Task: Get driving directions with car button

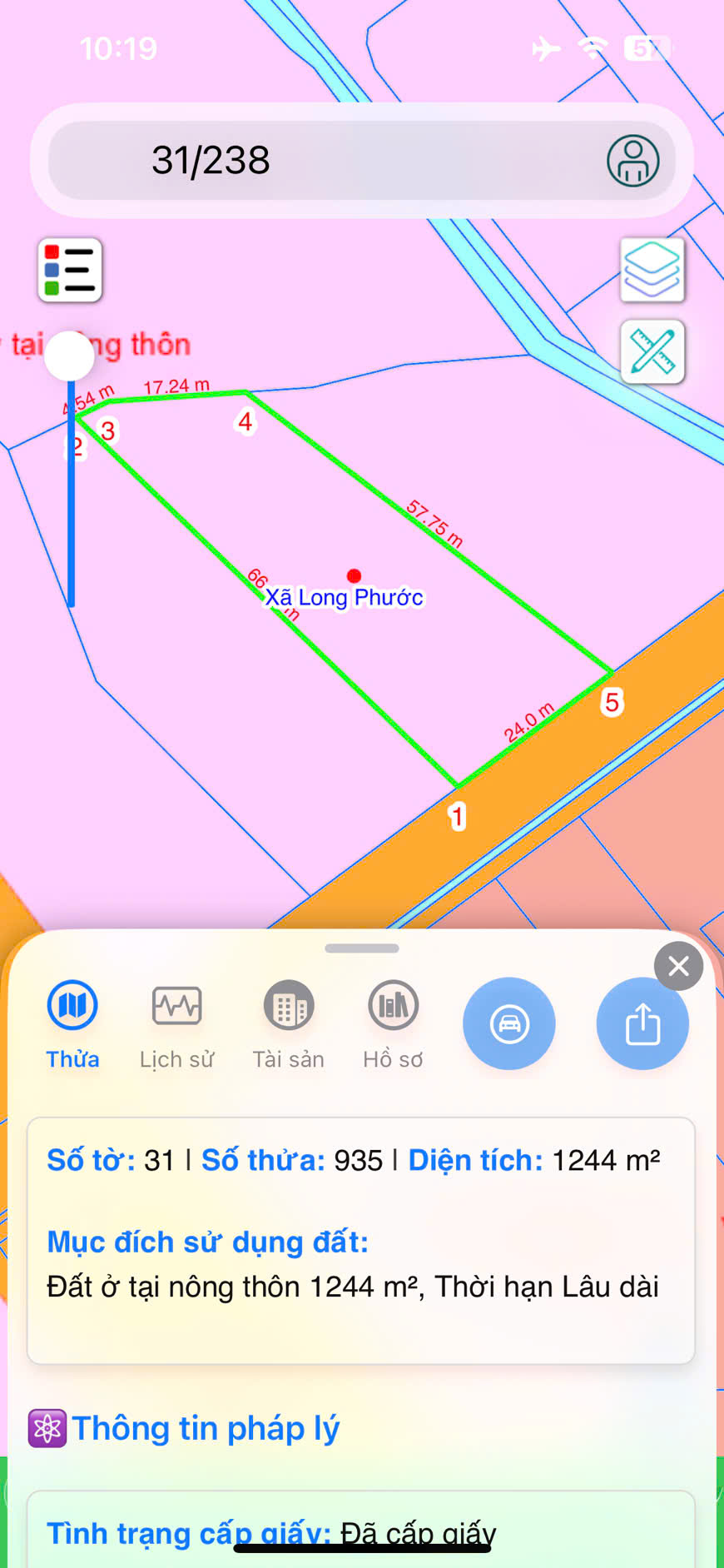Action: pos(509,1023)
